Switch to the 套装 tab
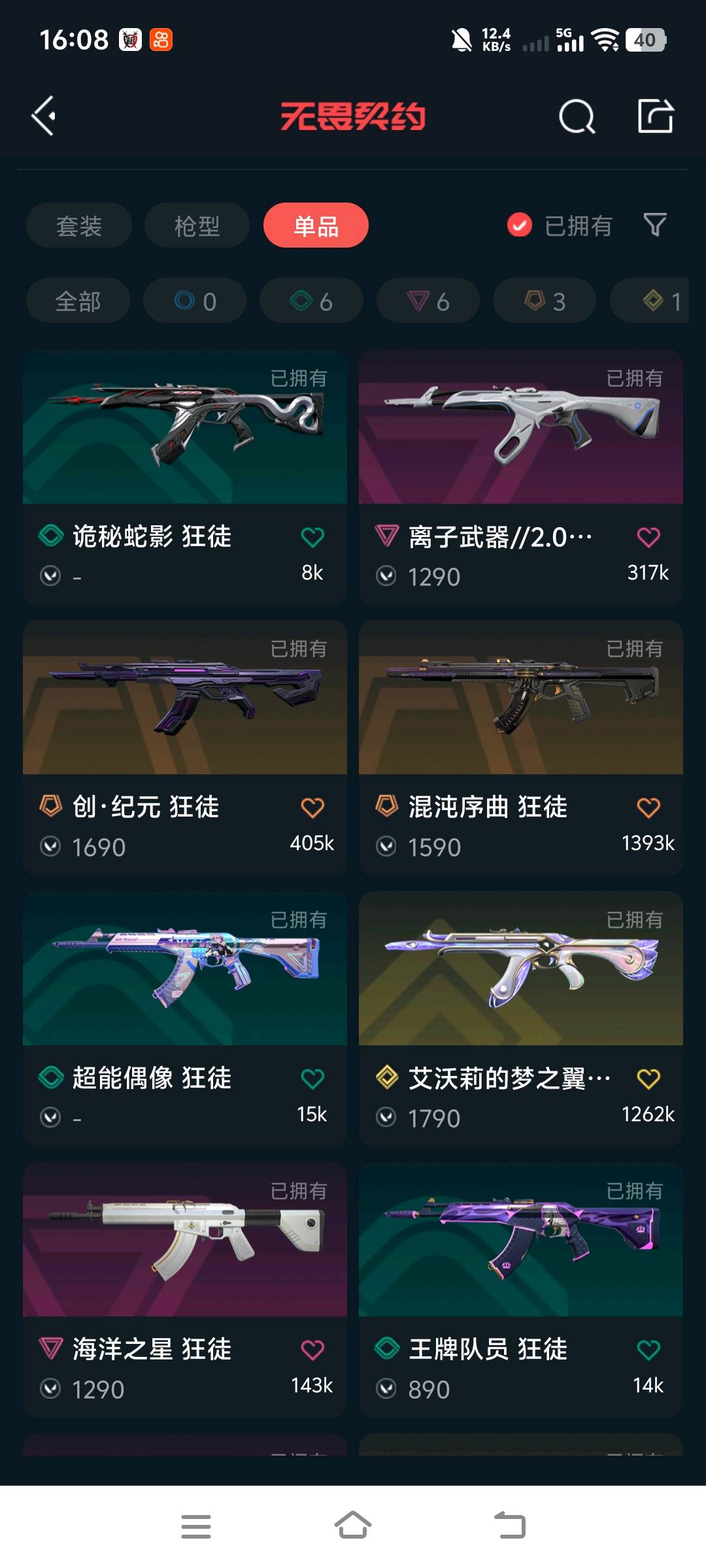 pos(79,226)
